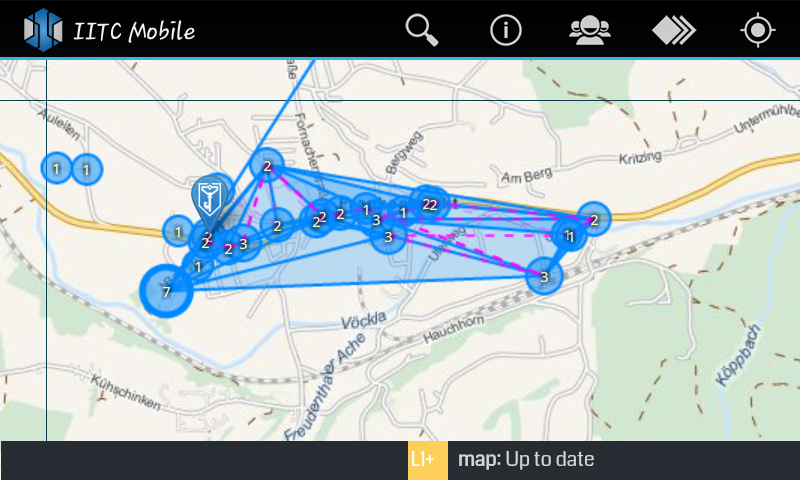Open the search tool
The image size is (800, 480).
click(422, 30)
